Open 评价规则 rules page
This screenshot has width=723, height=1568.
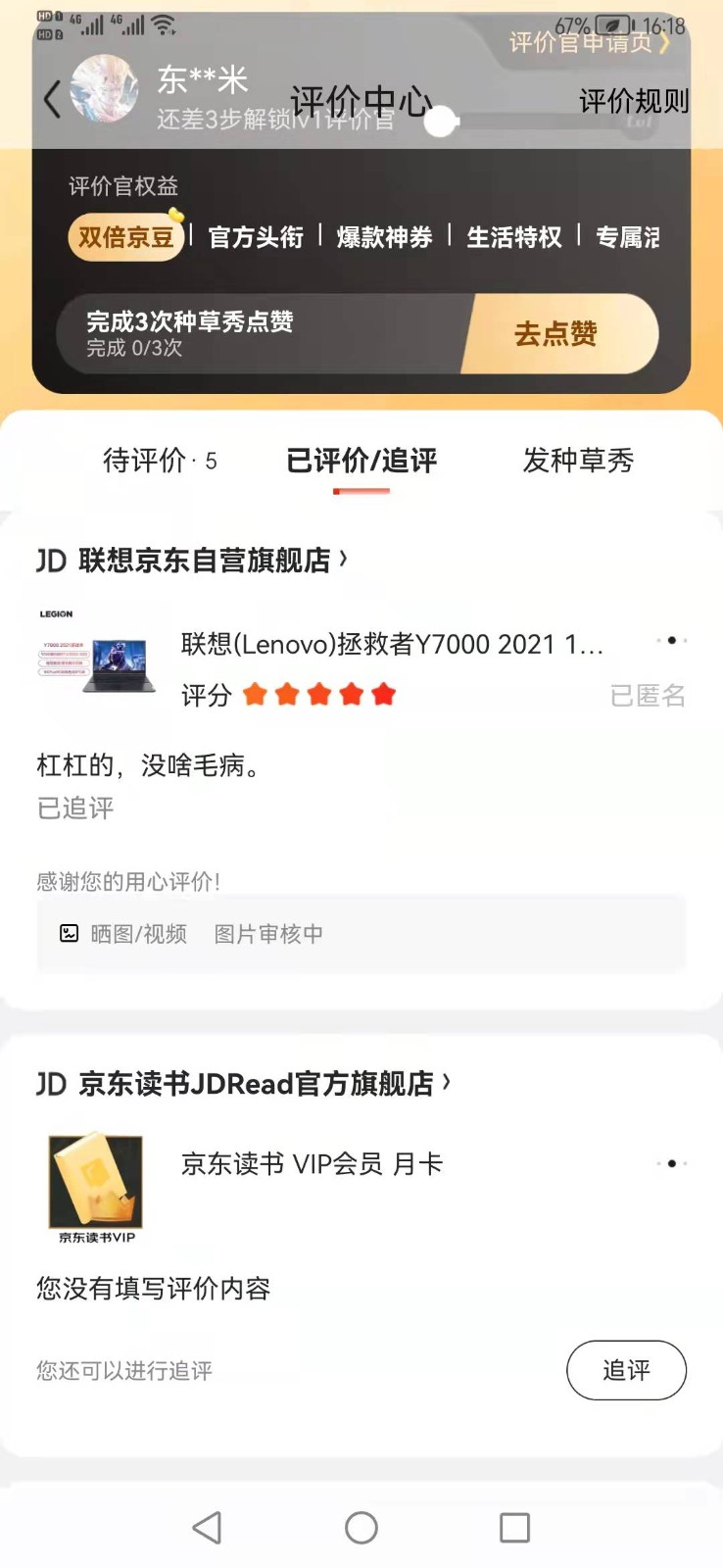[634, 101]
